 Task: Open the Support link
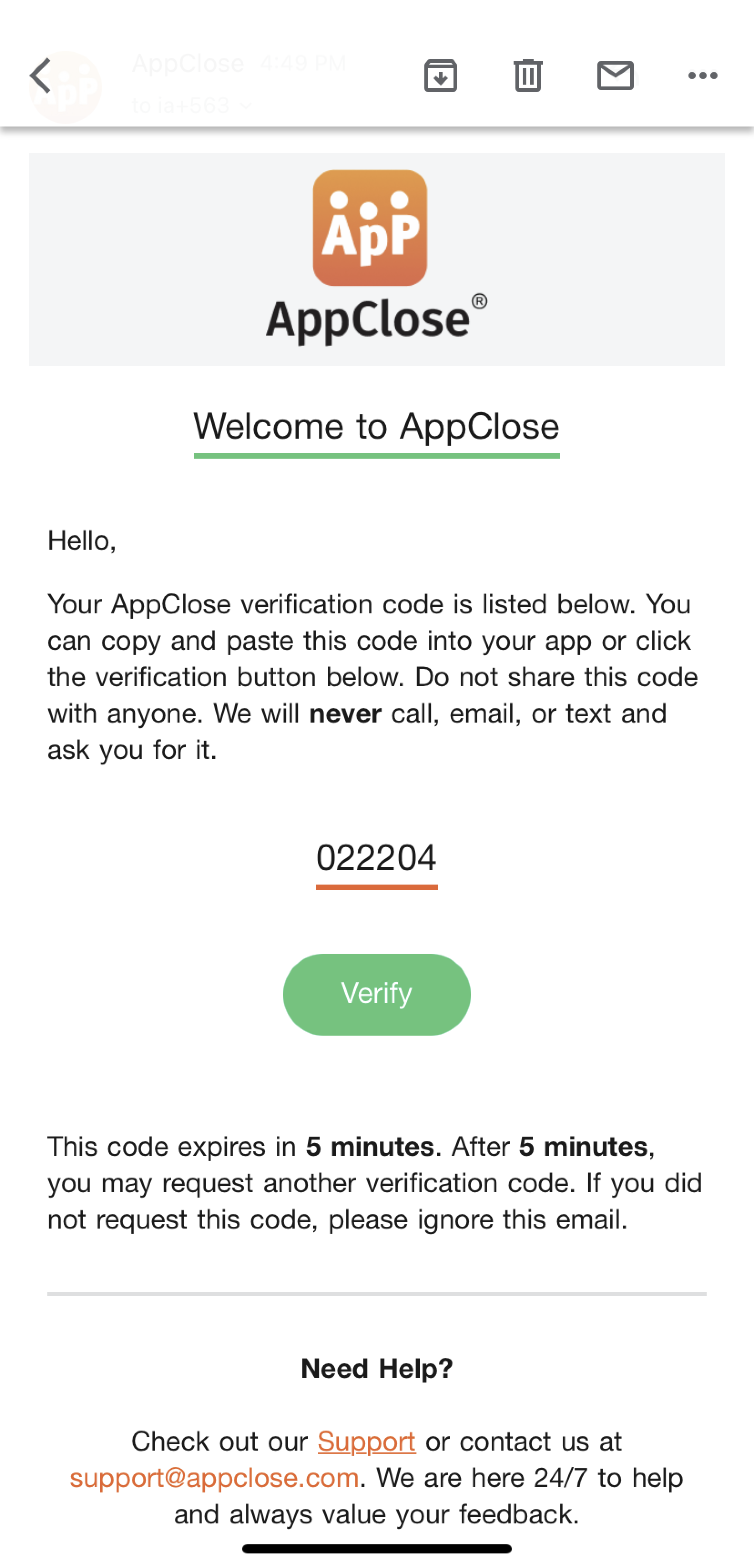(x=367, y=1442)
